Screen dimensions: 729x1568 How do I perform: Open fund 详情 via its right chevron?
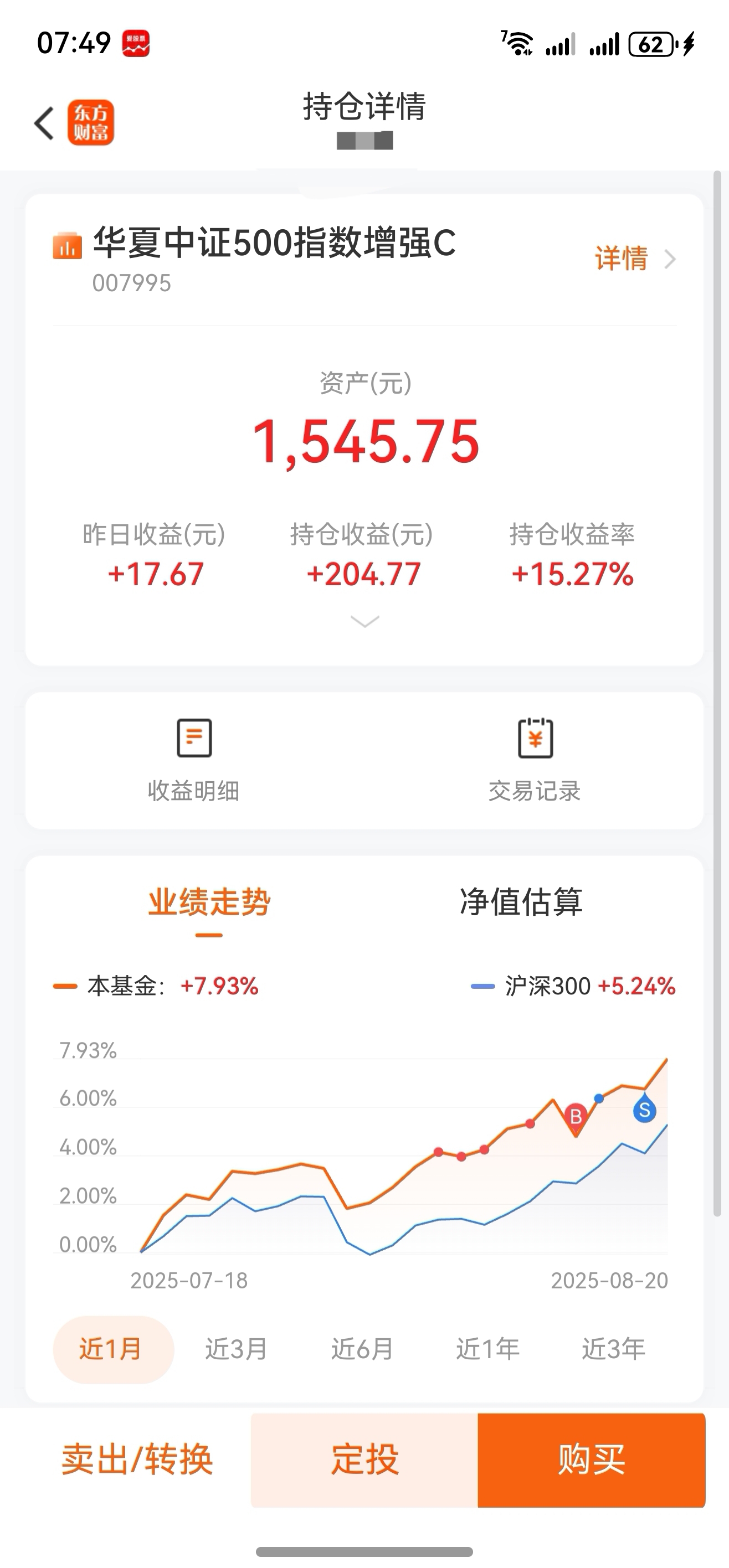tap(633, 259)
